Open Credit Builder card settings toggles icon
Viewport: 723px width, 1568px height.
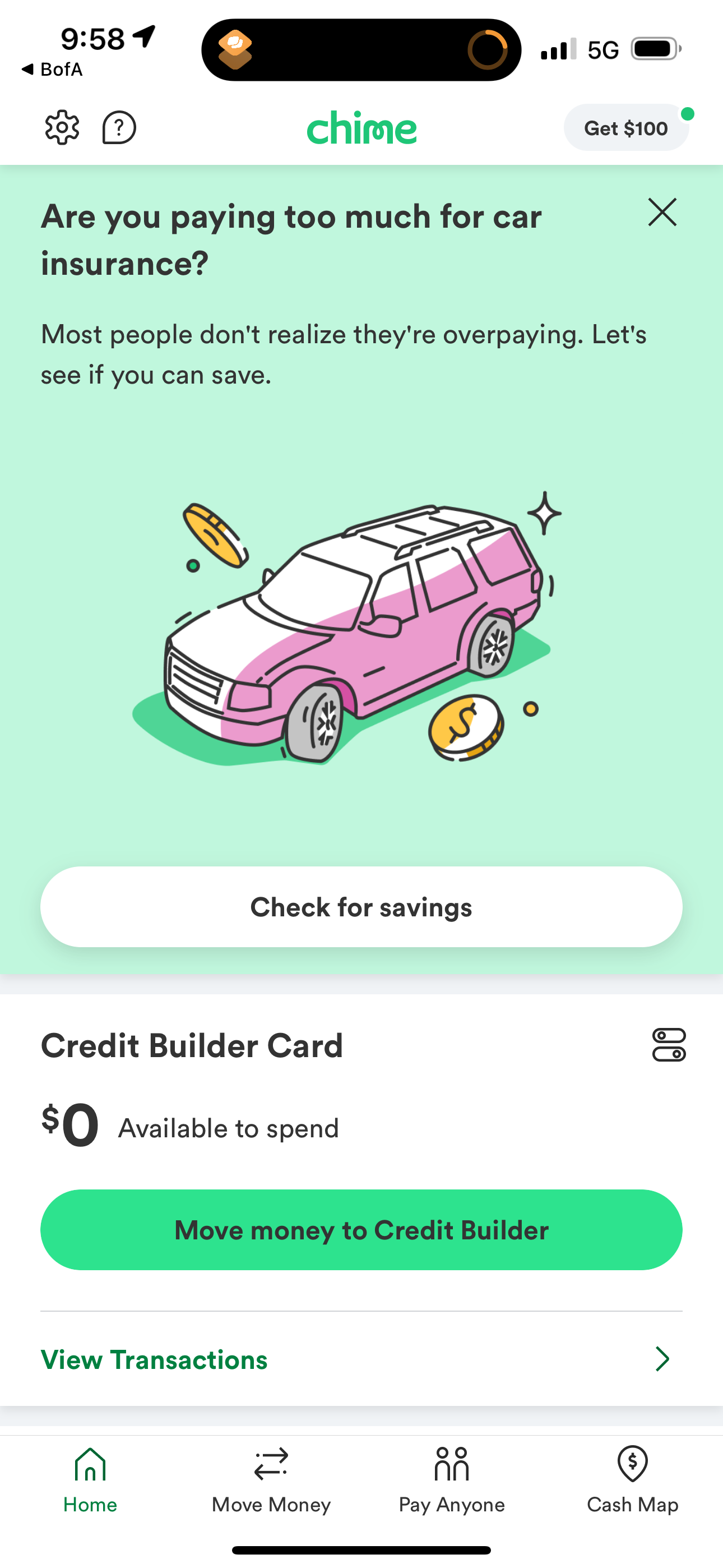[x=669, y=1045]
